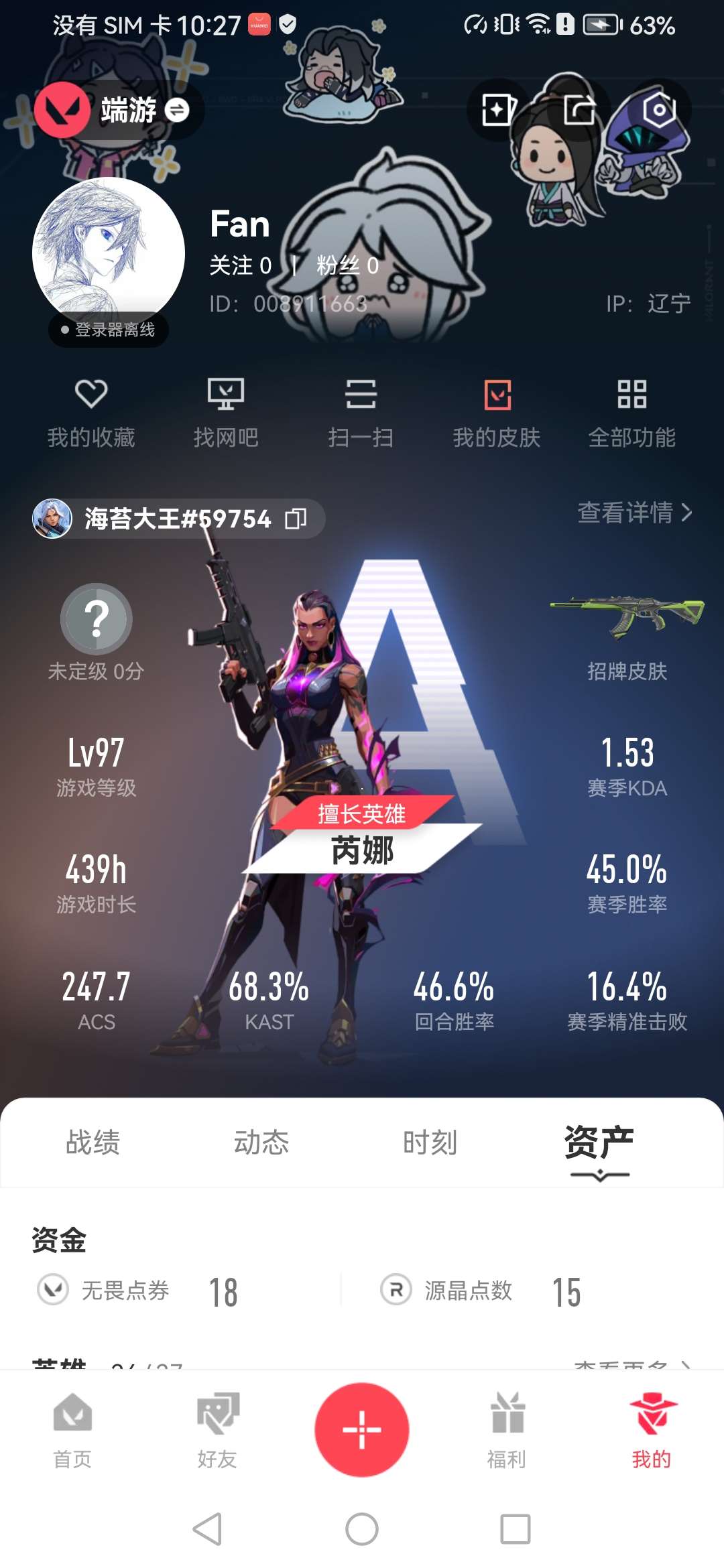Open the 好友 friends tab
724x1568 pixels.
coord(217,1429)
